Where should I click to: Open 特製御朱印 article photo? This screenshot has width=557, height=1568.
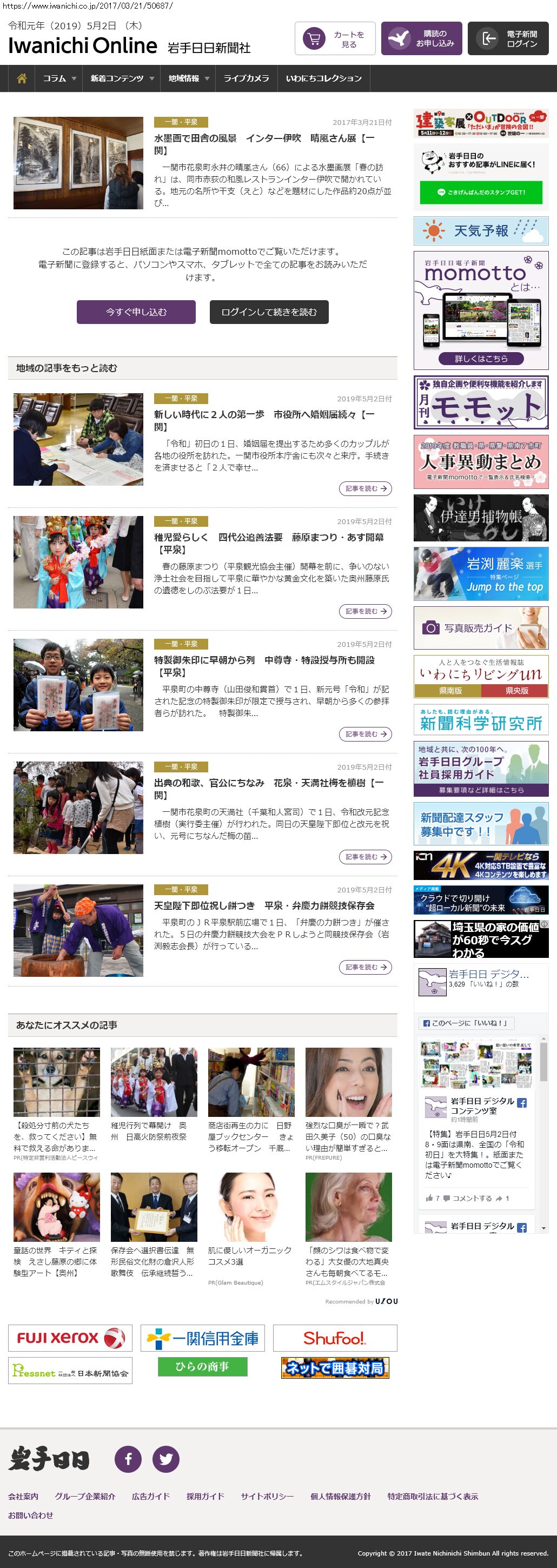point(78,685)
